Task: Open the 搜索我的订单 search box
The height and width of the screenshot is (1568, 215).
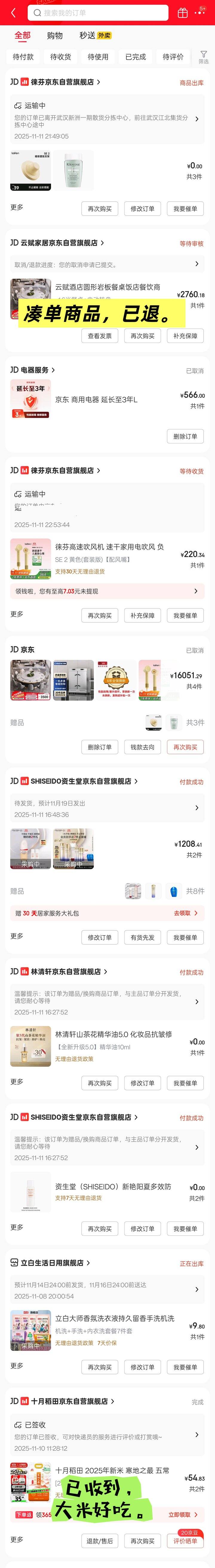Action: coord(97,13)
